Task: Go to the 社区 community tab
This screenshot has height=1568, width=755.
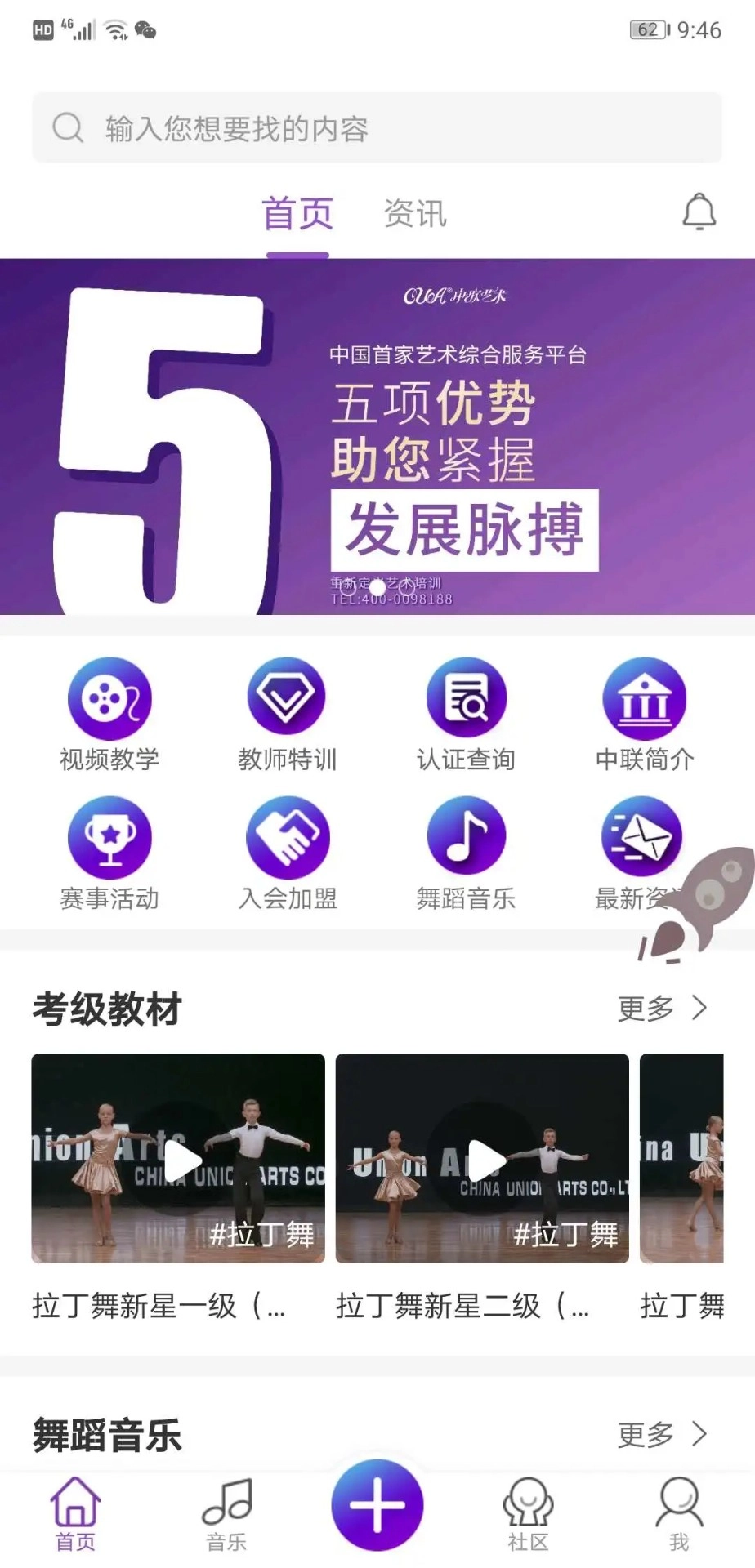Action: tap(528, 1514)
